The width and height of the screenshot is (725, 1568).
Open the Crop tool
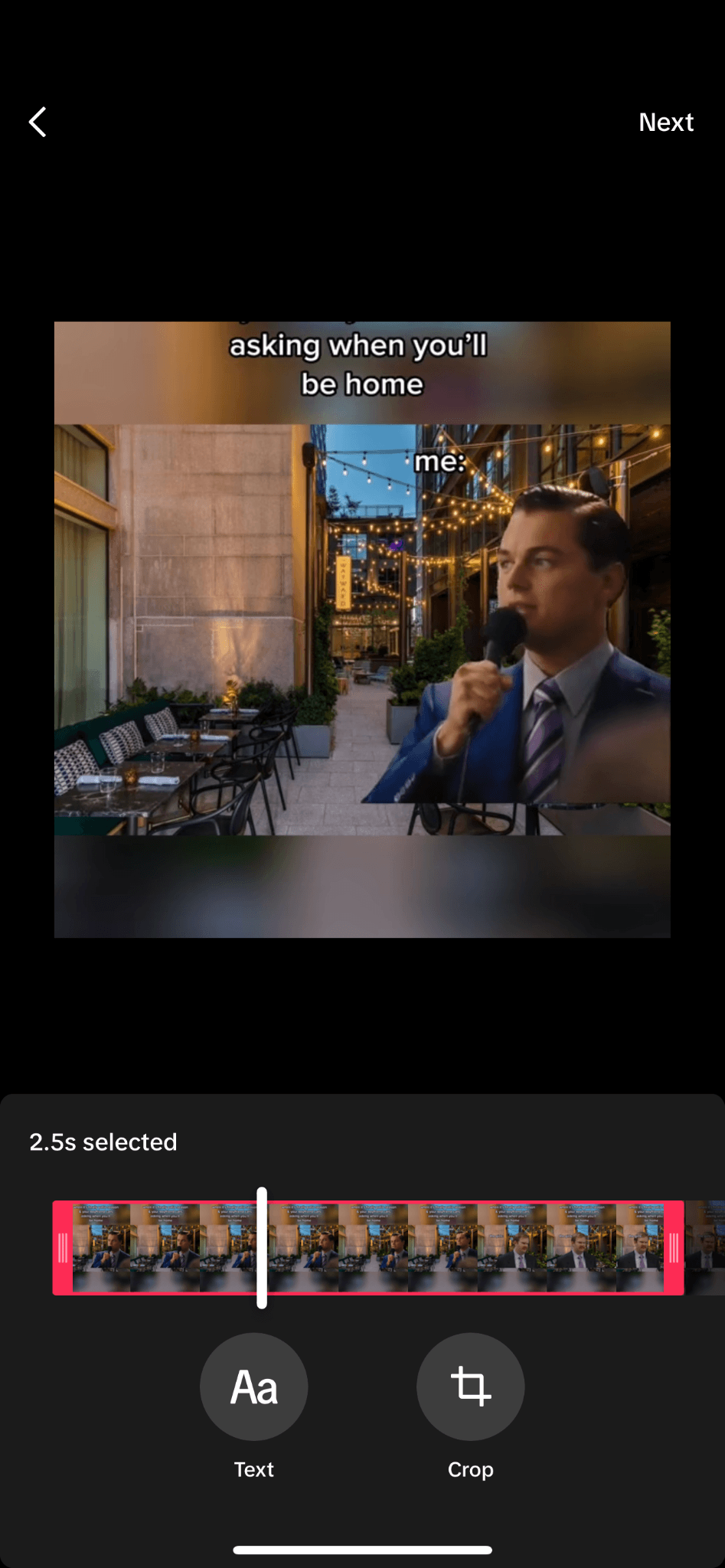click(470, 1387)
